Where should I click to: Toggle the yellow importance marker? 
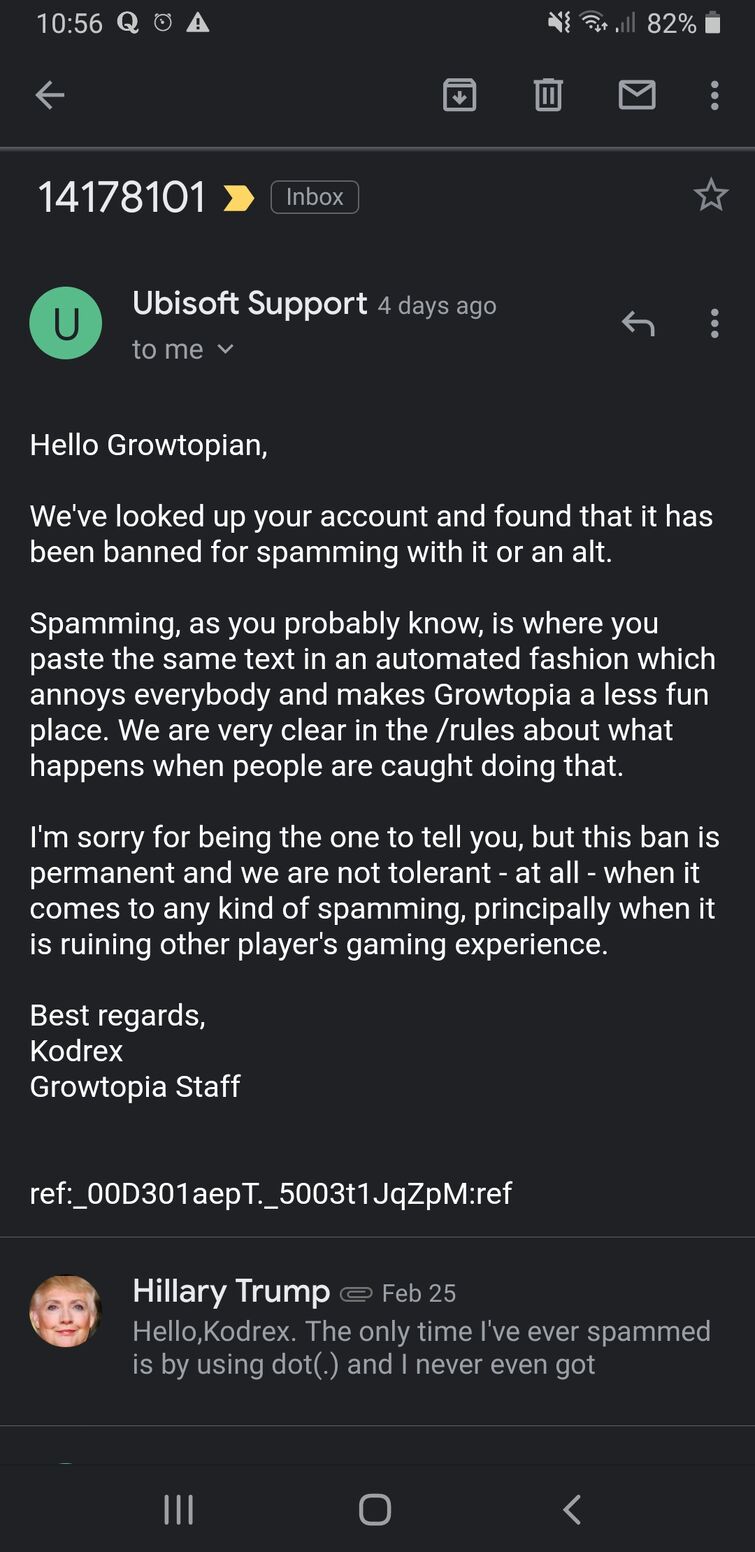pos(238,198)
